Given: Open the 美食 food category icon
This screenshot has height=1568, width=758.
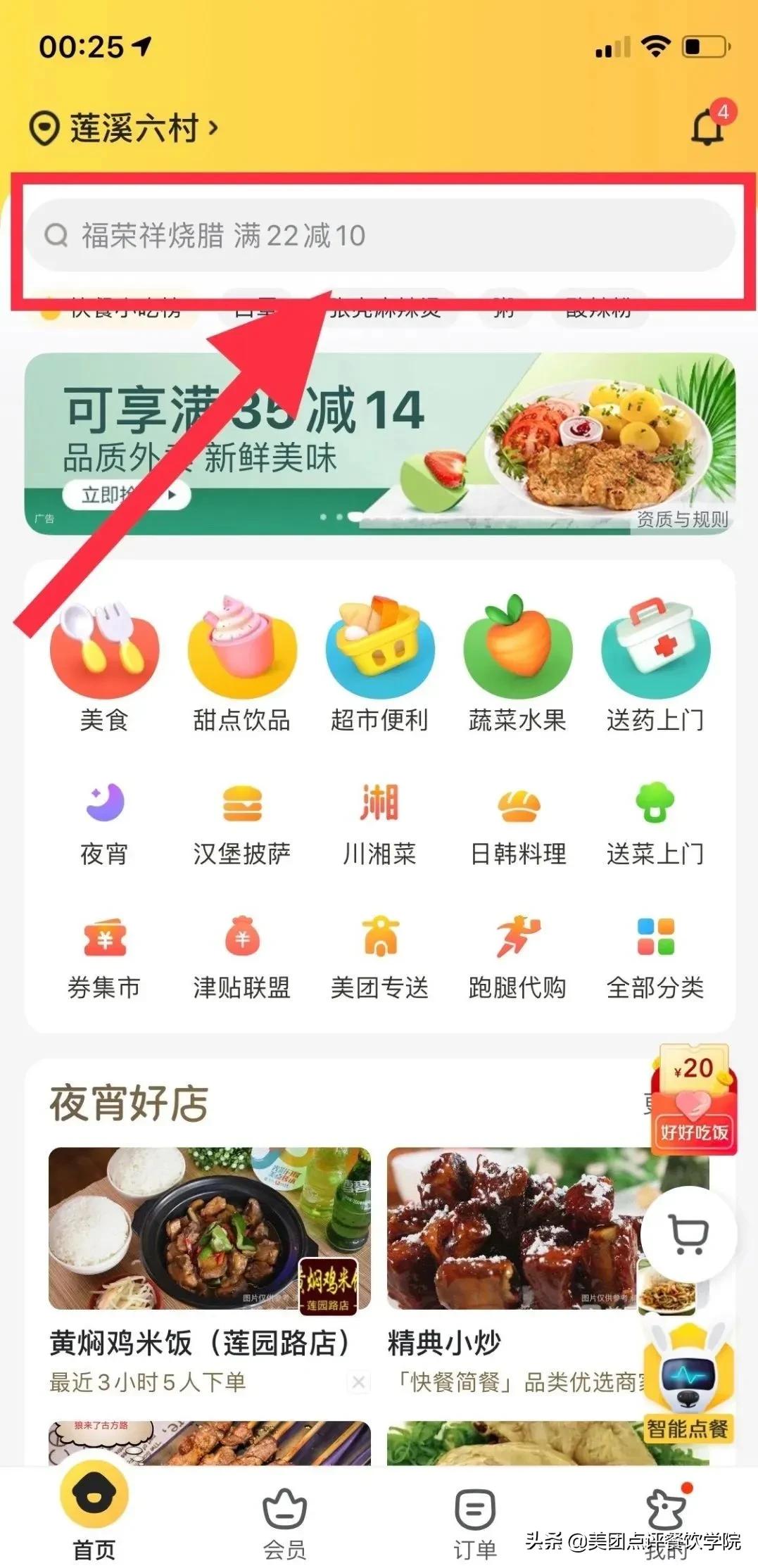Looking at the screenshot, I should tap(106, 665).
